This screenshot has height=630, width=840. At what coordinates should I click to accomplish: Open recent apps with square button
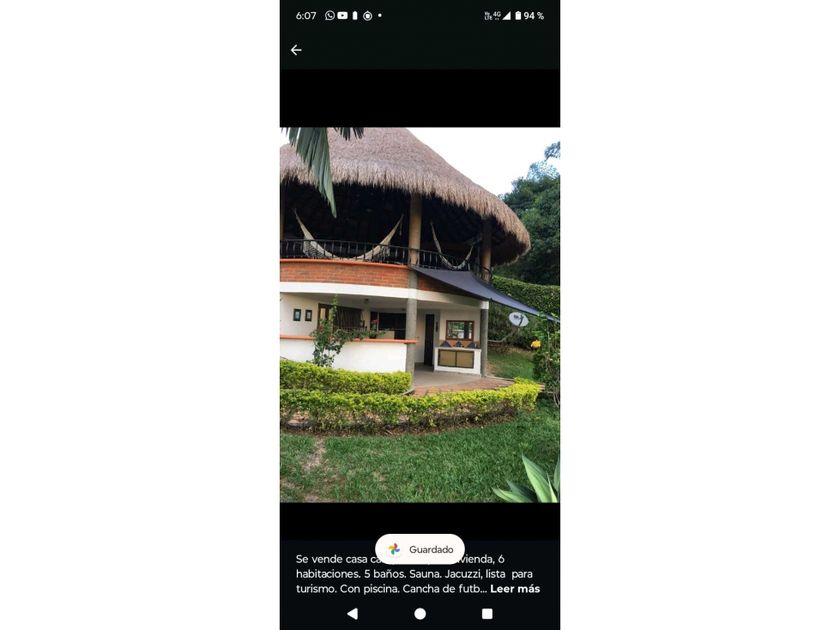(487, 614)
